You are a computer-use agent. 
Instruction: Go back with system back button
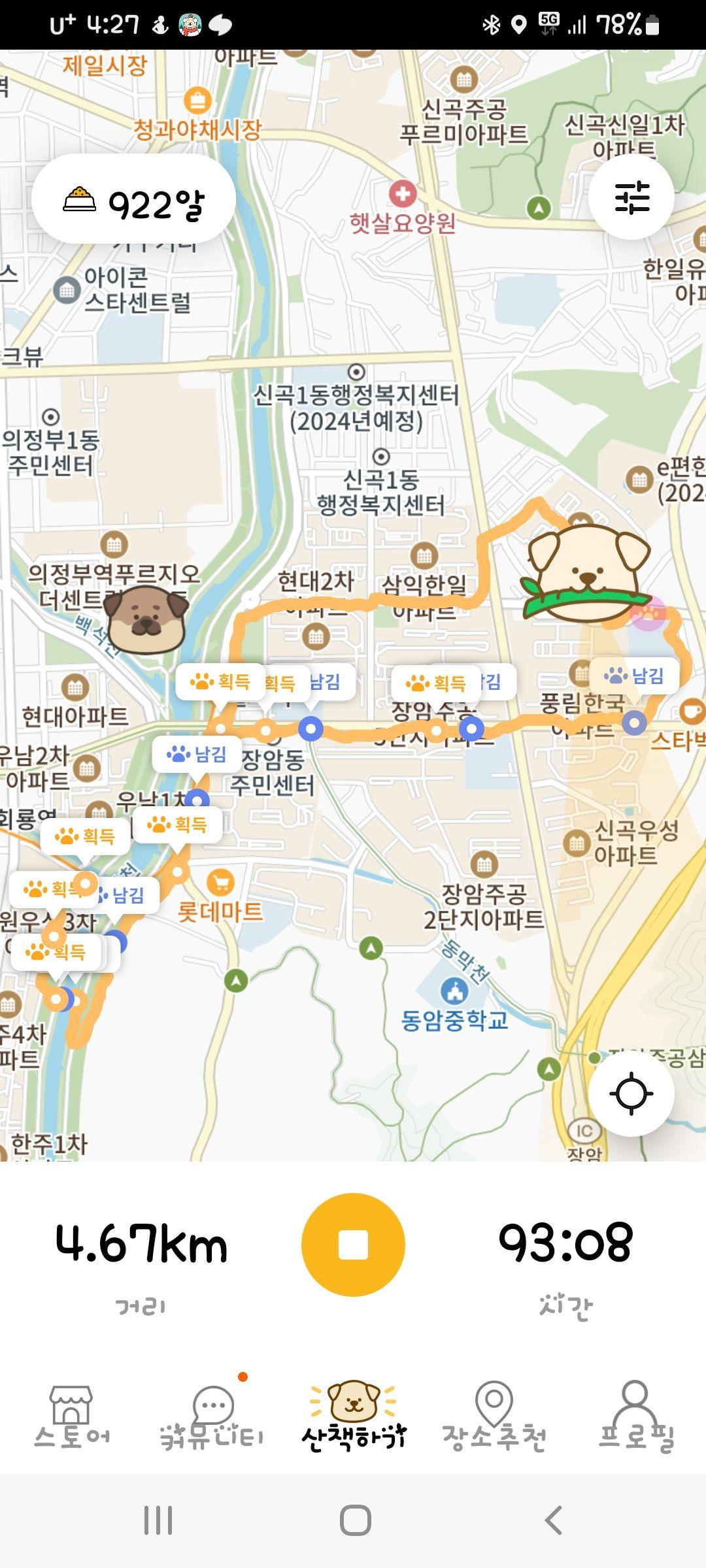(553, 1520)
